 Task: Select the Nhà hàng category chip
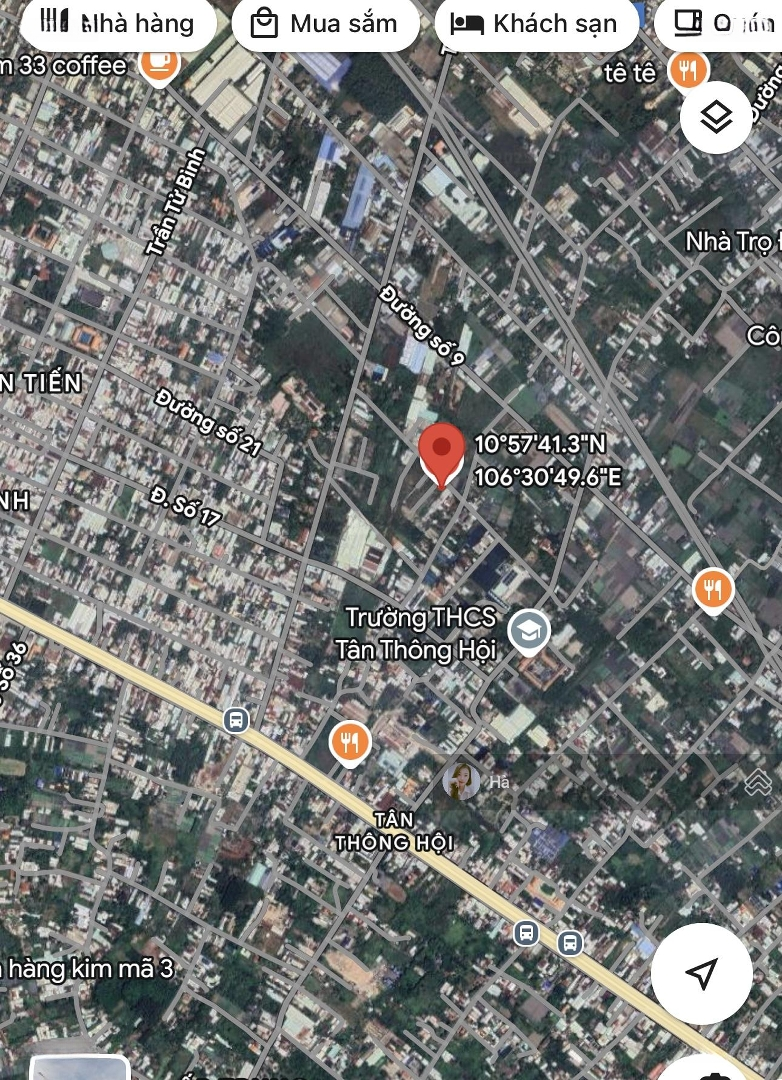click(x=118, y=24)
